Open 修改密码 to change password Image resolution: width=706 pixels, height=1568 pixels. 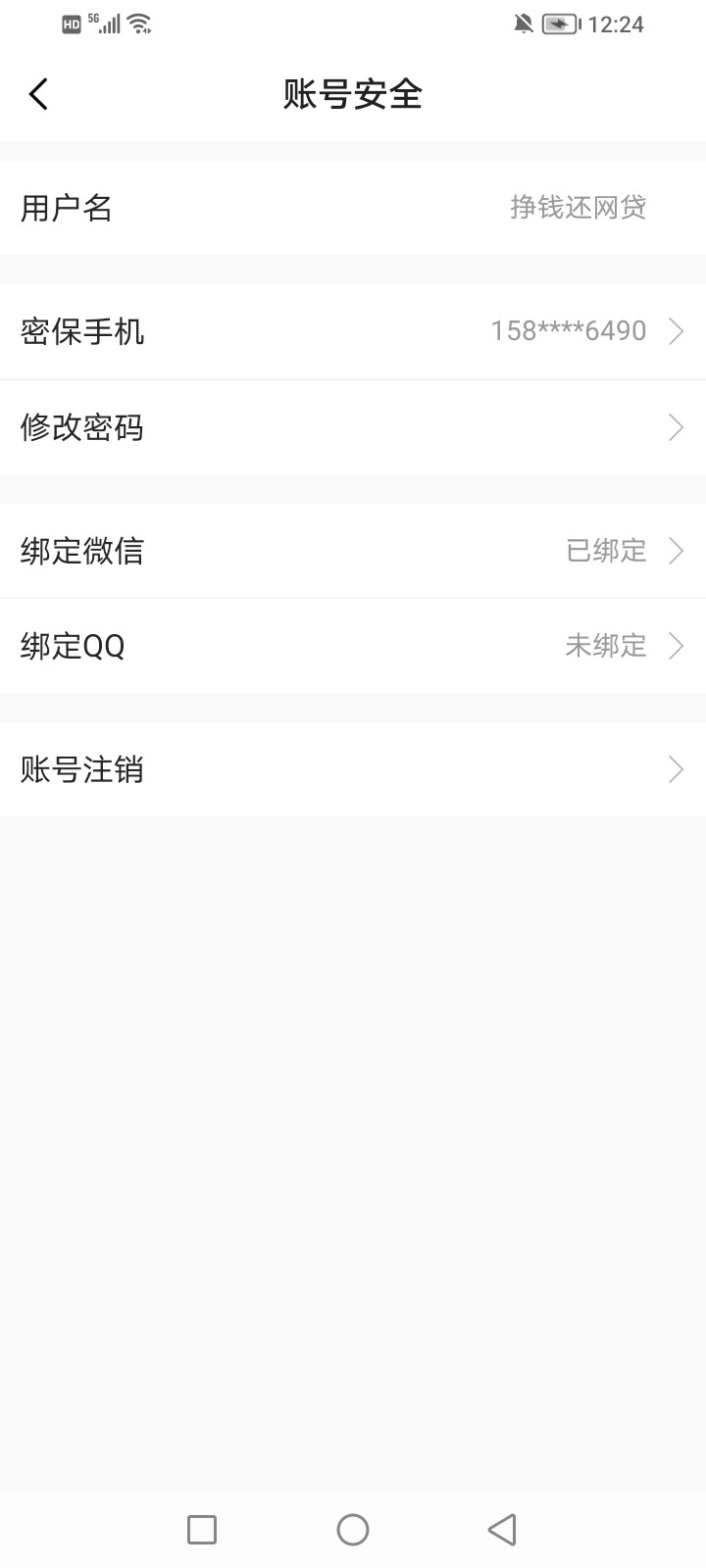coord(353,427)
